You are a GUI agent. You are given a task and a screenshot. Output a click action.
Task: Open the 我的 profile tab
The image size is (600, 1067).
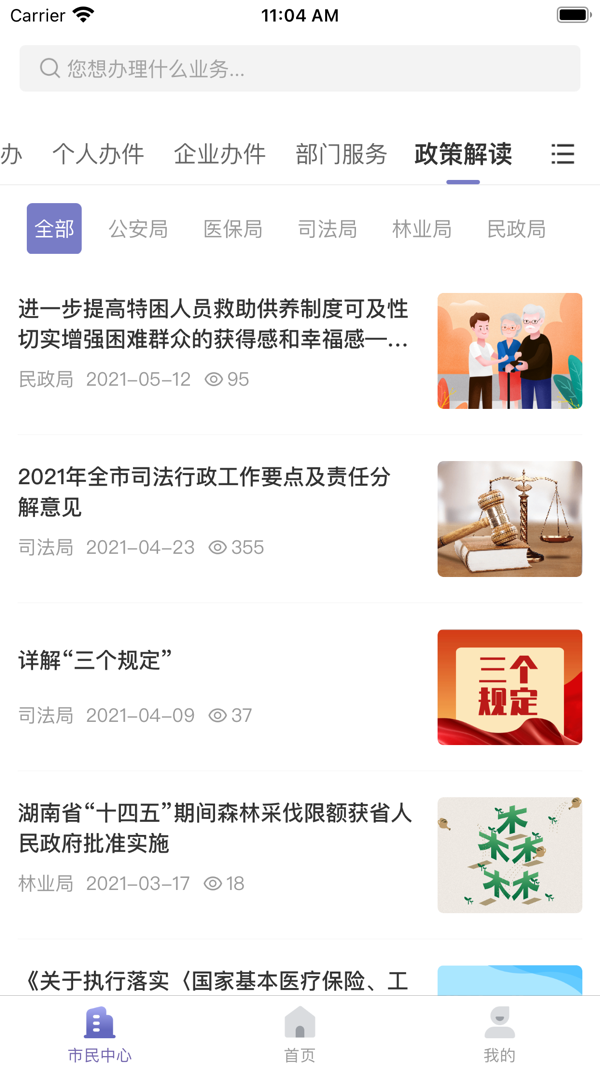(x=499, y=1035)
